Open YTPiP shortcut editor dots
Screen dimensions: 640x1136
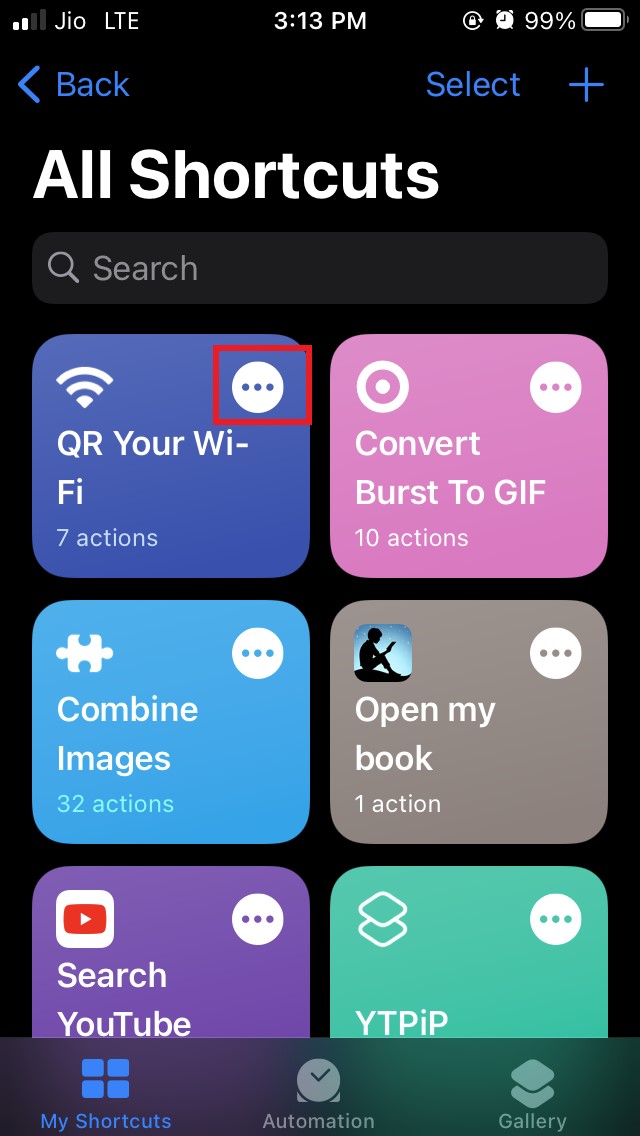pyautogui.click(x=556, y=919)
